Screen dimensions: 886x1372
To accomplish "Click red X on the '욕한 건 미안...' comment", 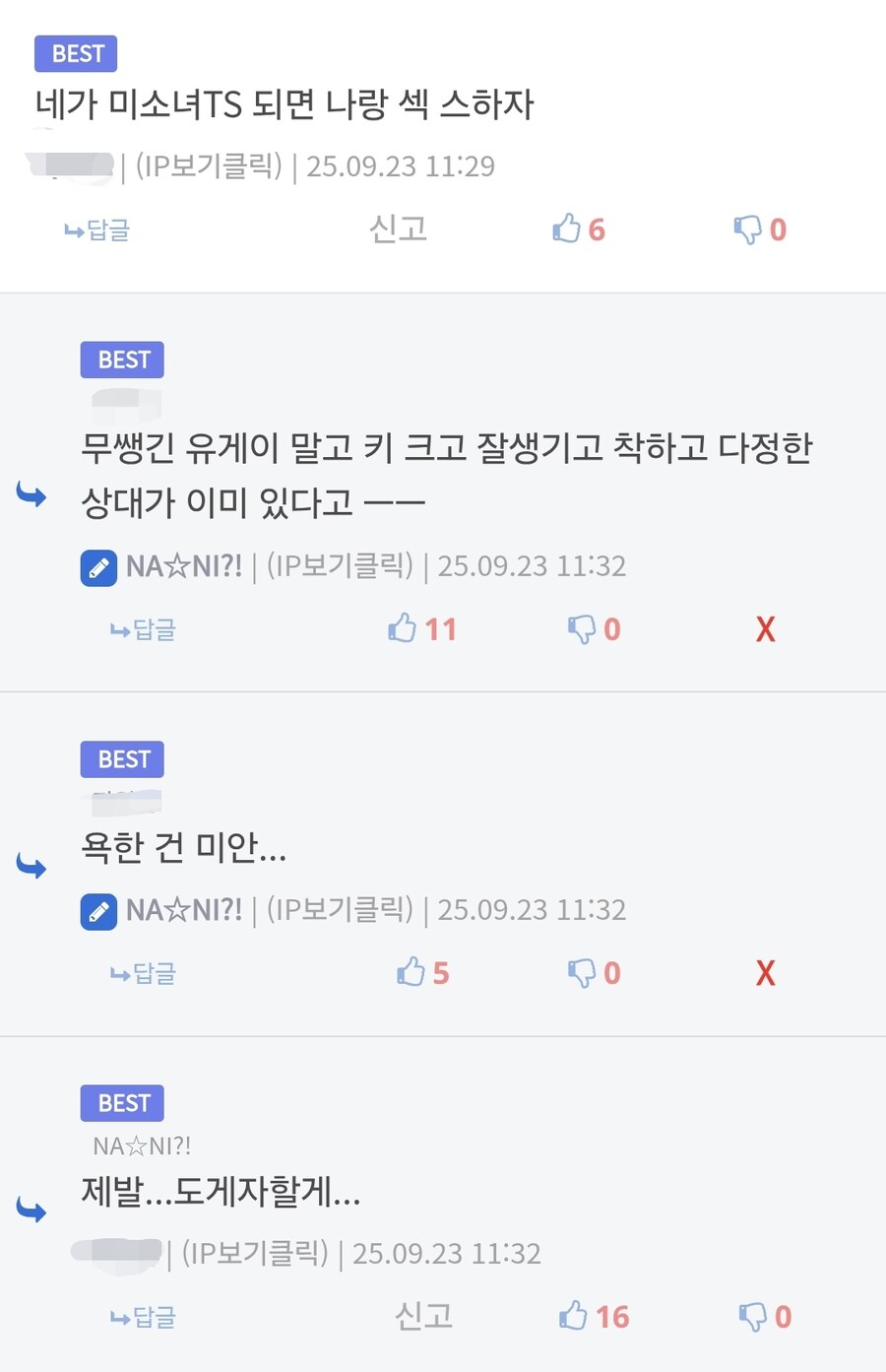I will [765, 972].
